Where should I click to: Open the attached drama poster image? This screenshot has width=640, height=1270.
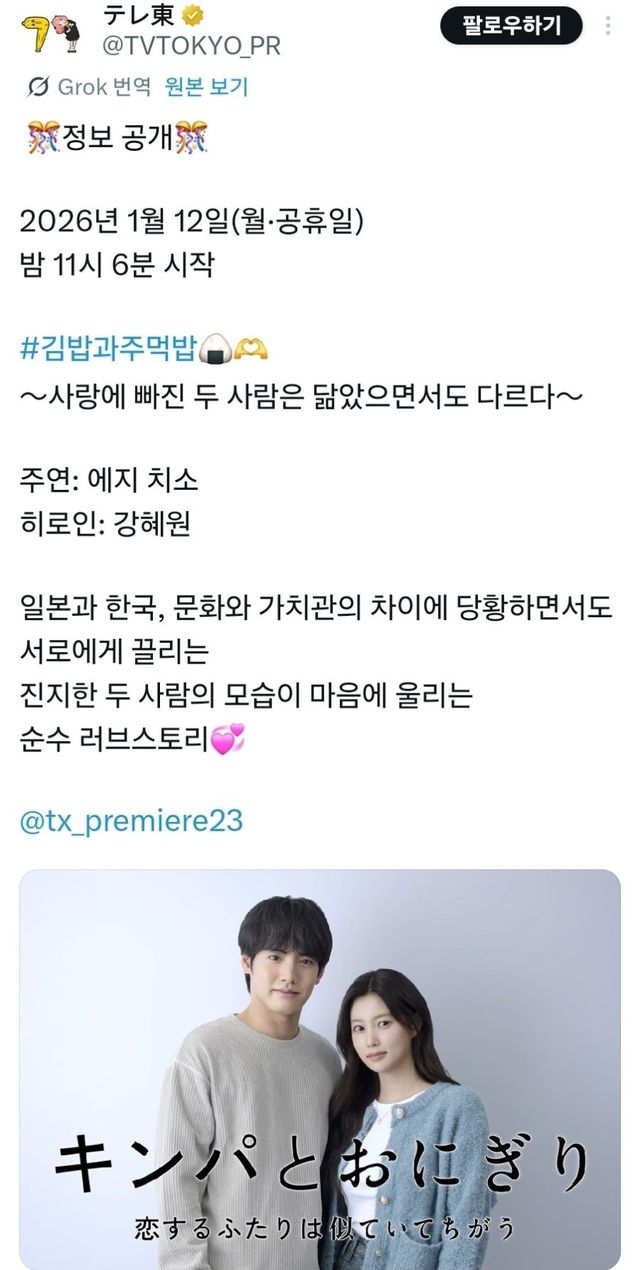320,1068
